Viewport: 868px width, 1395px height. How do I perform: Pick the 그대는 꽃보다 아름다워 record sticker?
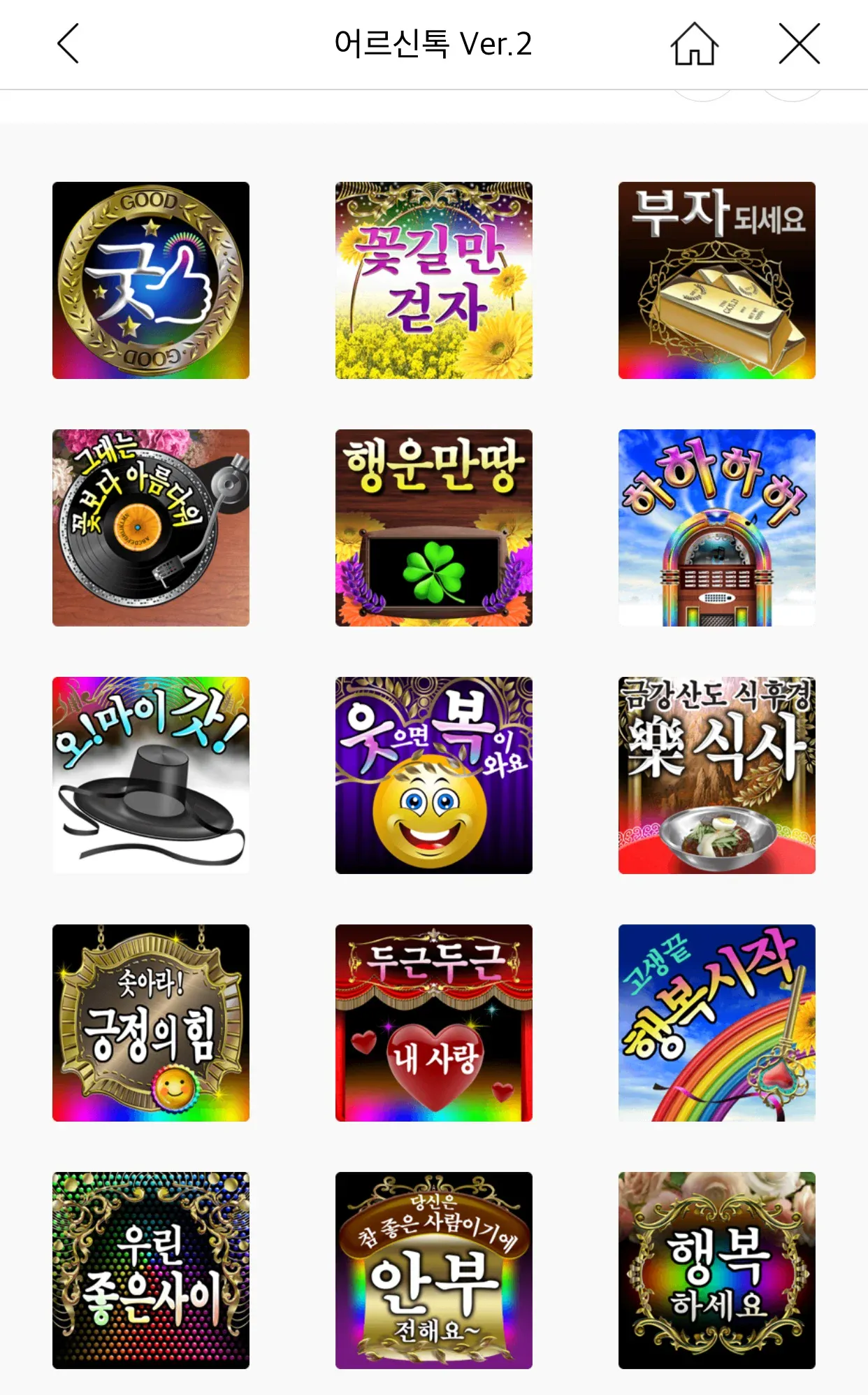[x=151, y=528]
